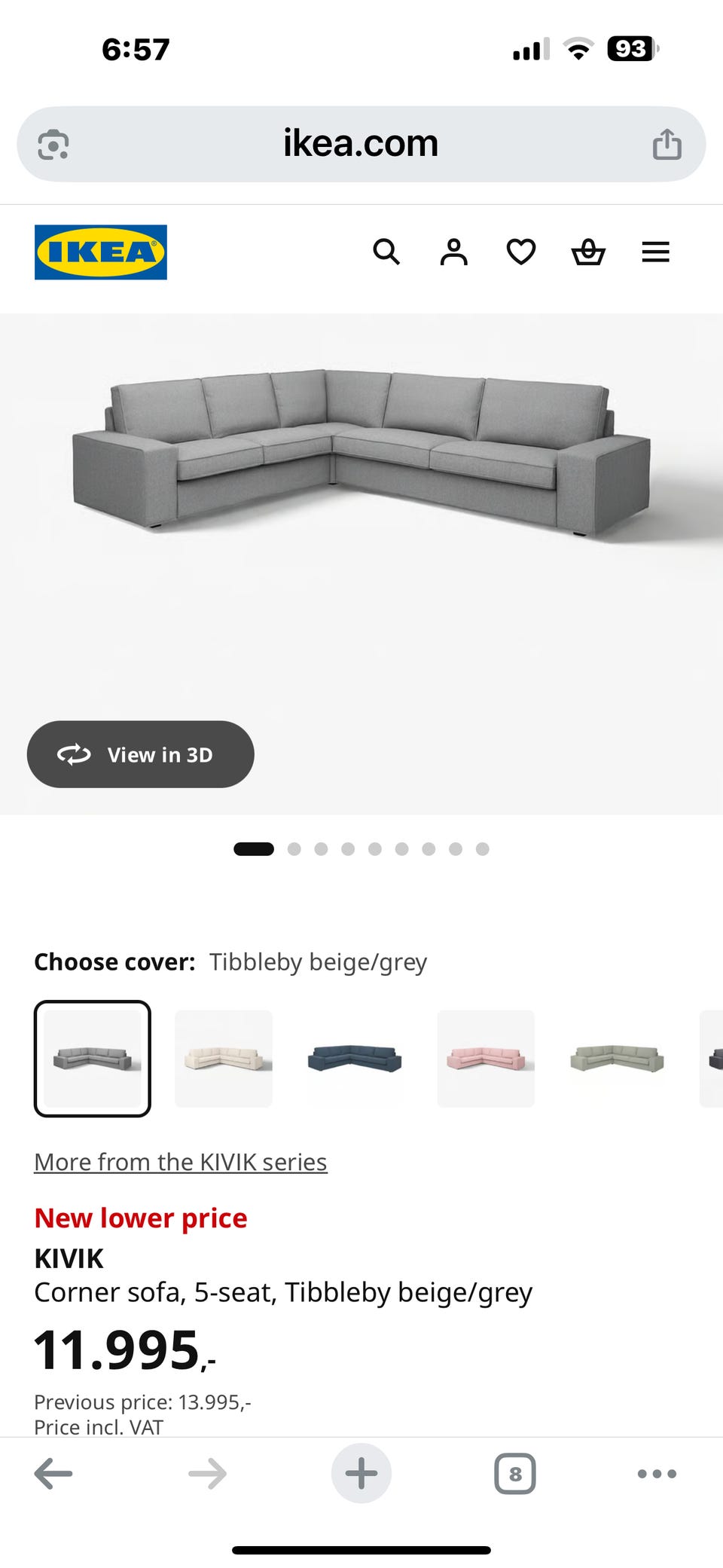Open the account profile icon
The width and height of the screenshot is (723, 1568).
453,252
